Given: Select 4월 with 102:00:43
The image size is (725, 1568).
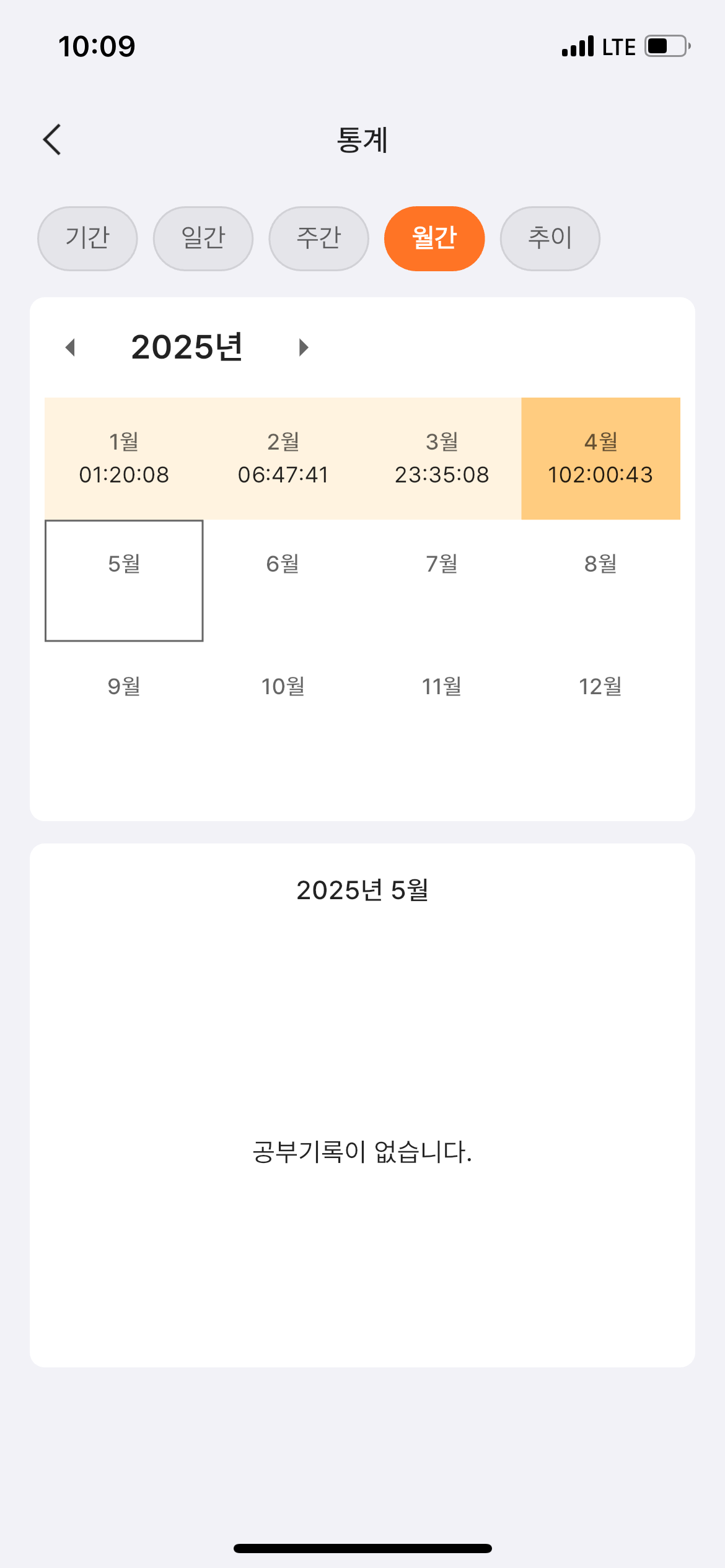Looking at the screenshot, I should [601, 458].
